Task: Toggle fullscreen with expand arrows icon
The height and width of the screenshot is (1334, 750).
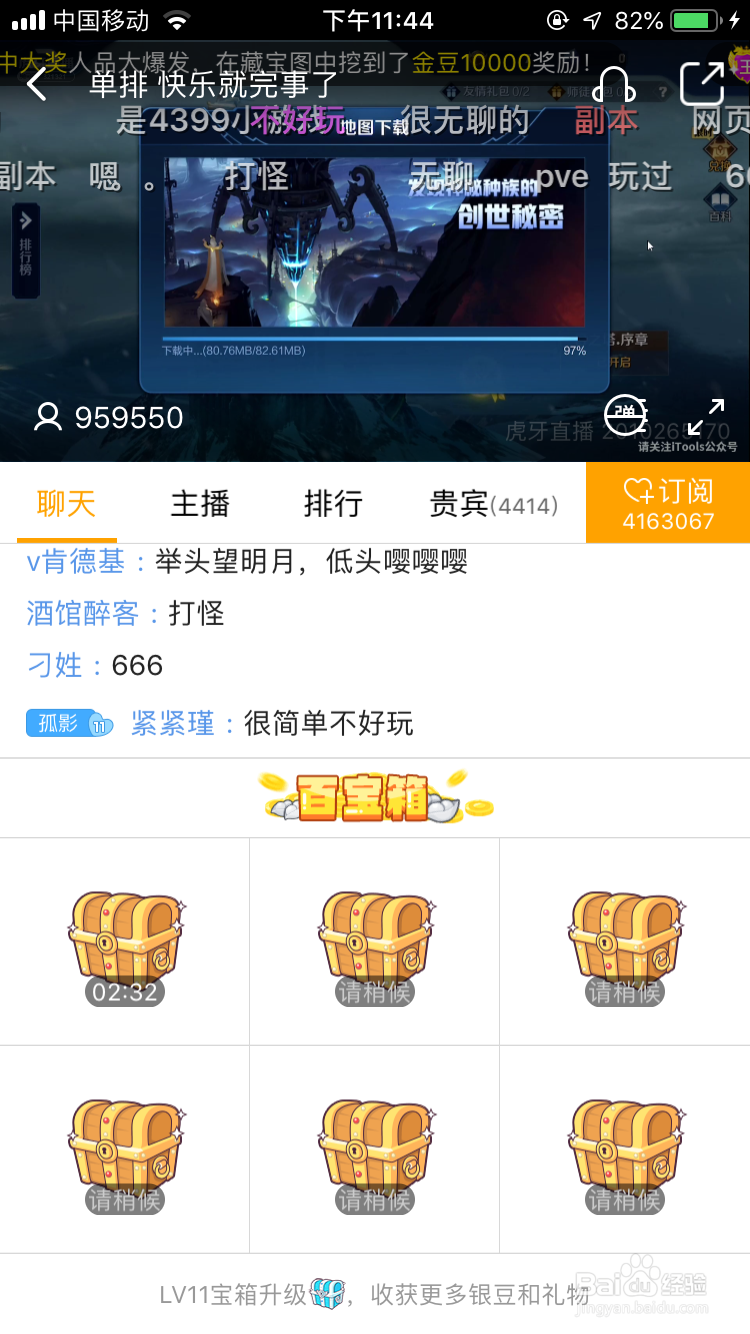Action: tap(708, 417)
